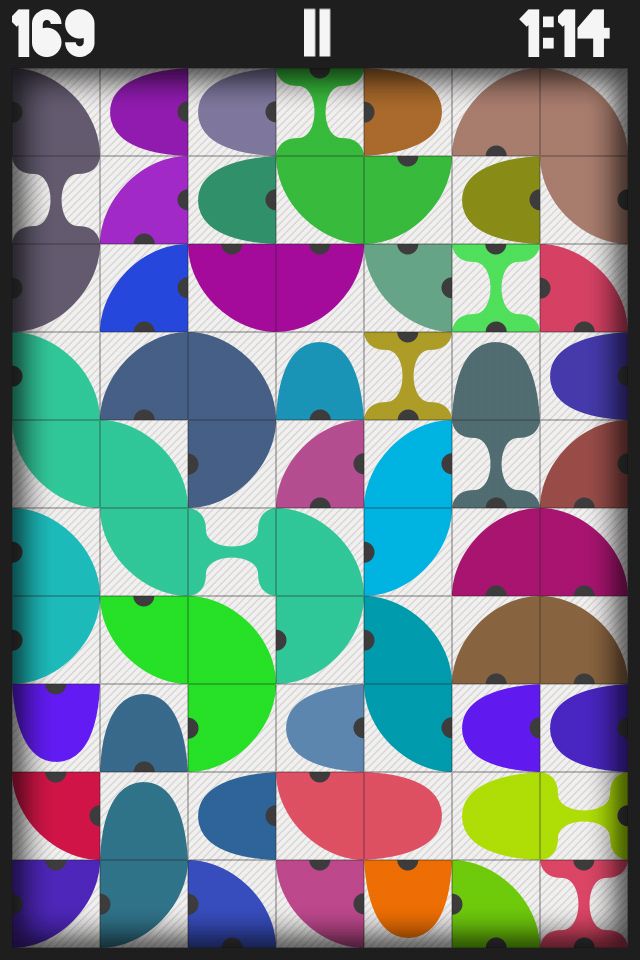The image size is (640, 960).
Task: Rotate the olive-gold hourglass tile
Action: click(407, 376)
